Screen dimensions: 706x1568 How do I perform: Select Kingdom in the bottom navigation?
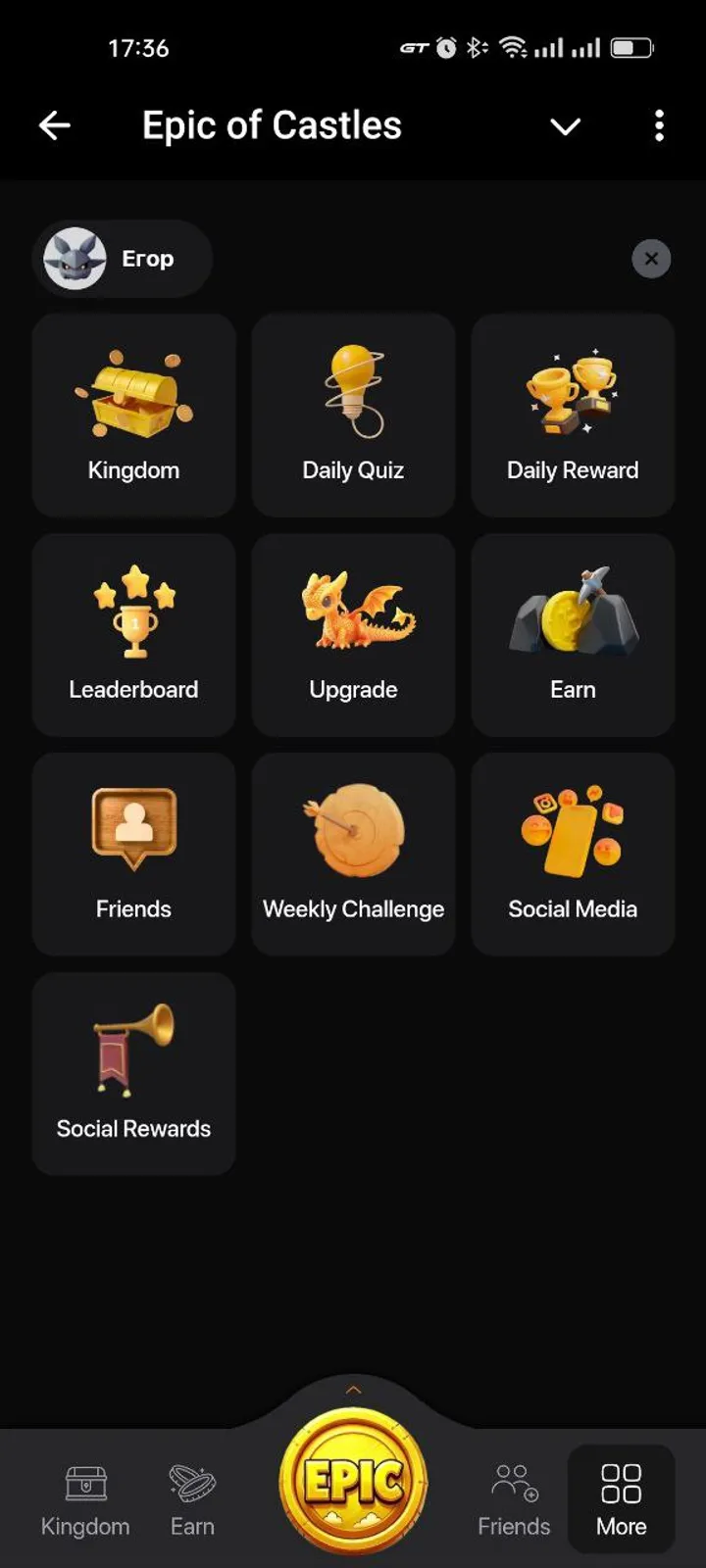tap(84, 1497)
